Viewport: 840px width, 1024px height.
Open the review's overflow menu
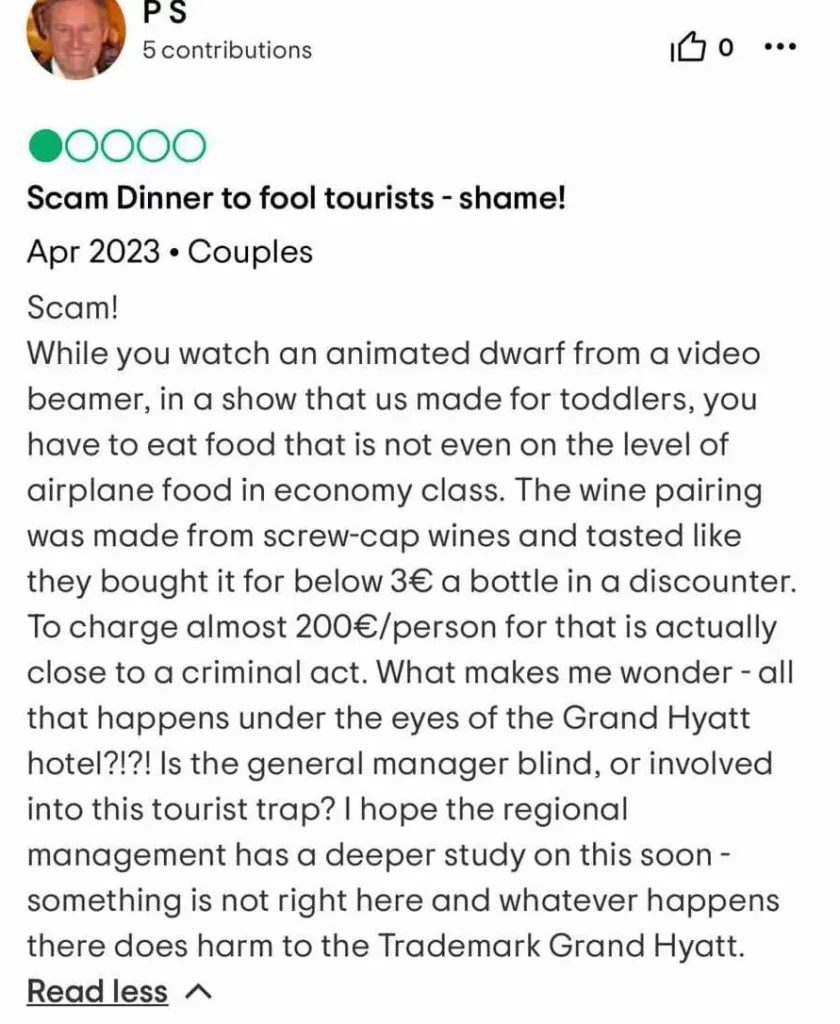point(780,47)
